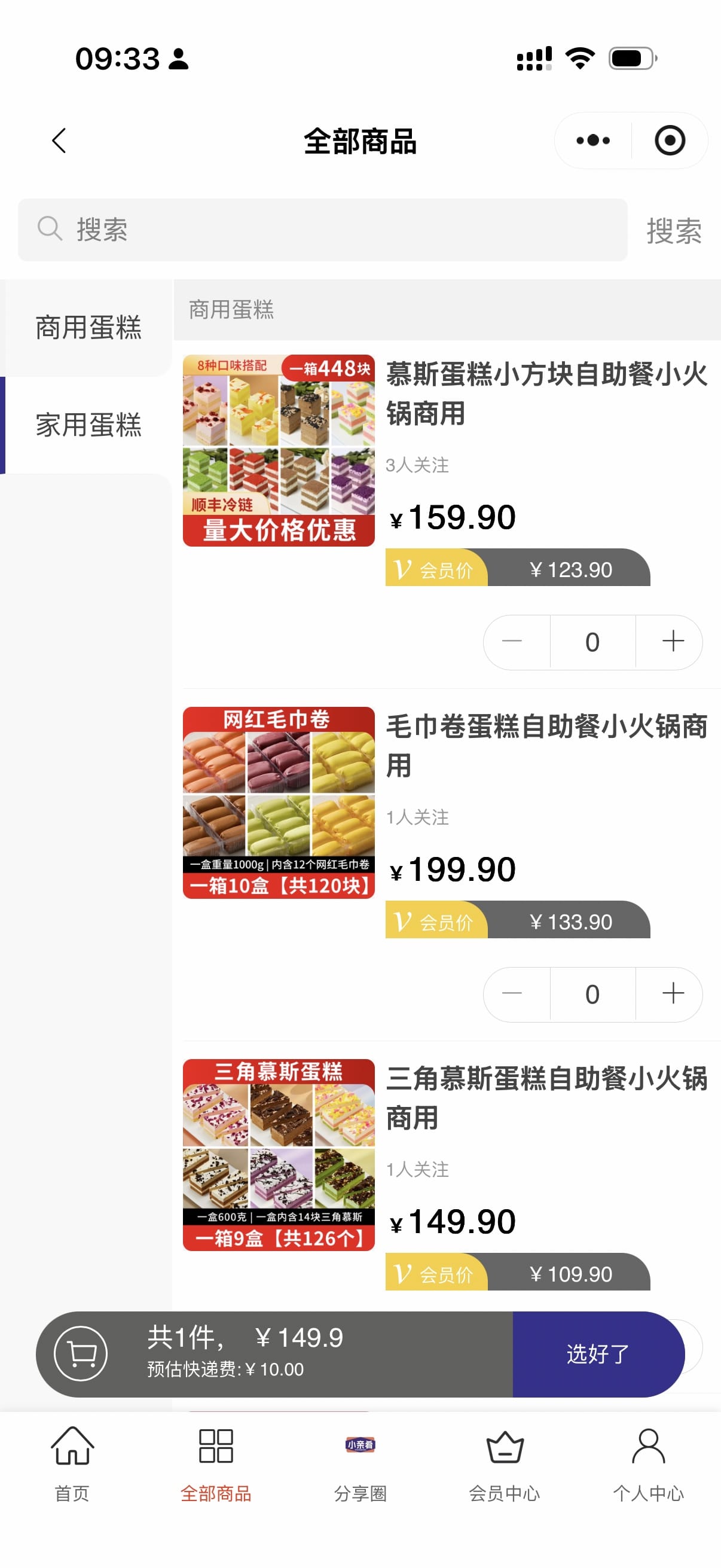Open the mini program more-options menu

[x=592, y=141]
